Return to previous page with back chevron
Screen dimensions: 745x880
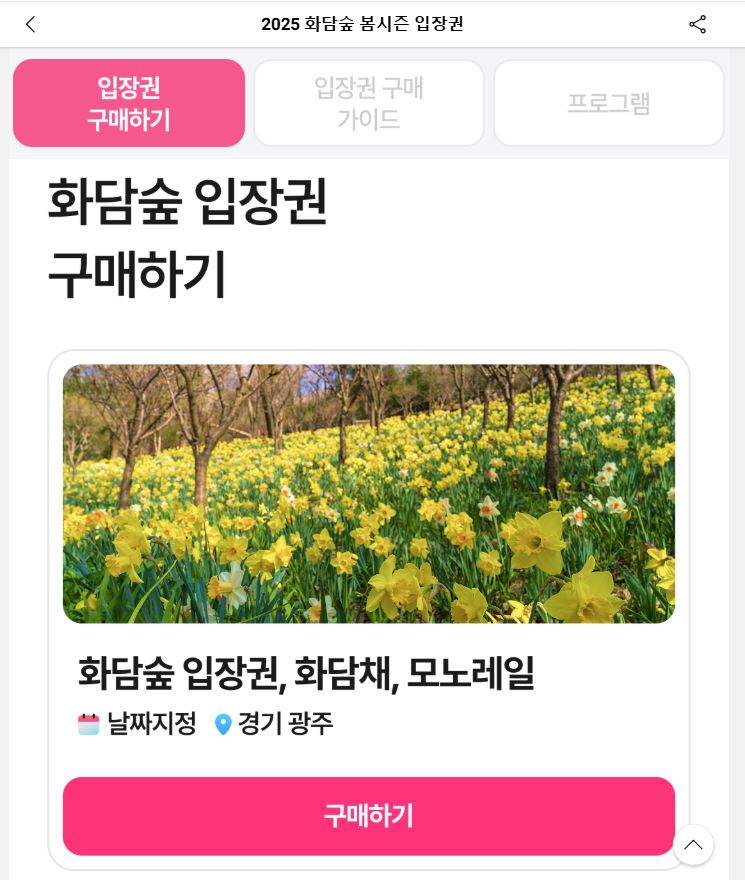coord(30,24)
